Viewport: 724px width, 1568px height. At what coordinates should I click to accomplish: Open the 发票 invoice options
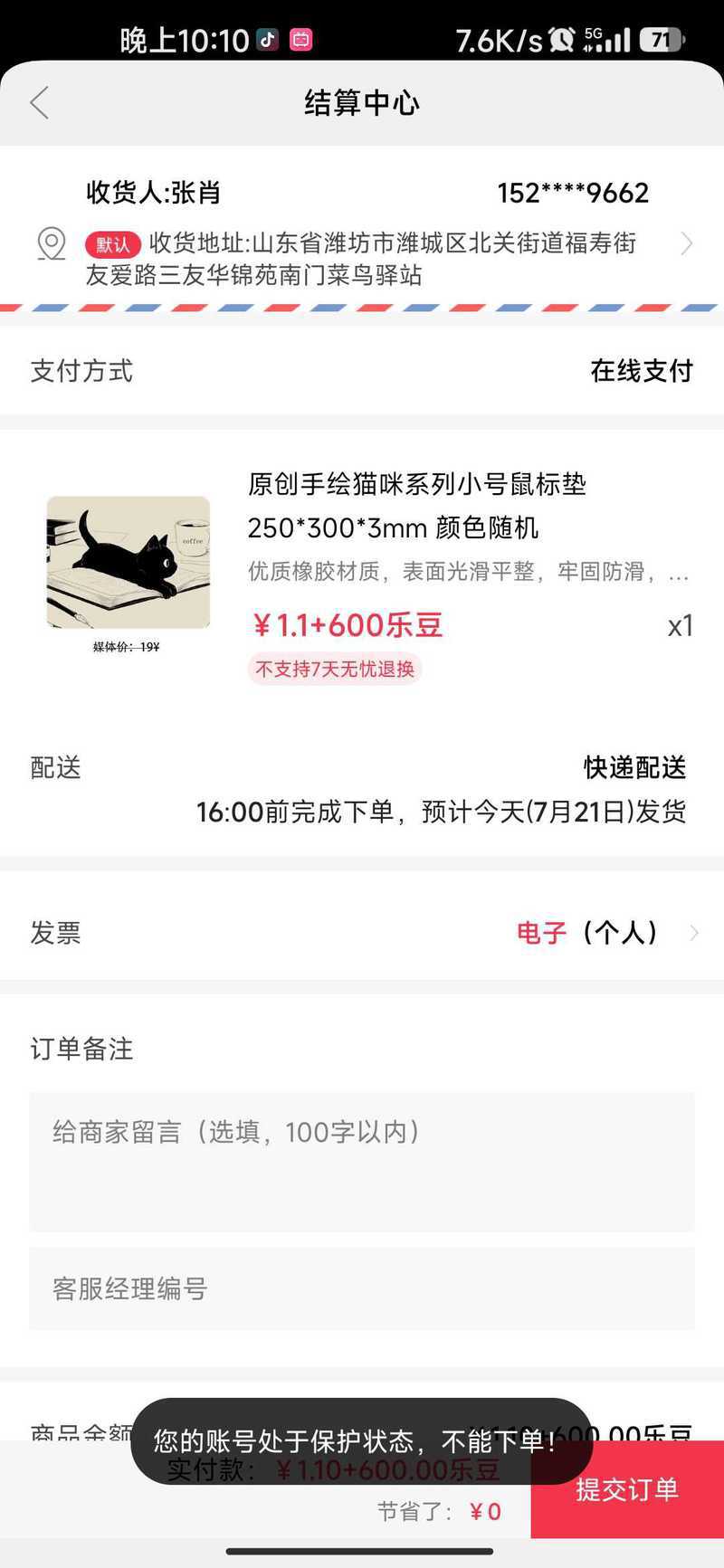pos(362,933)
